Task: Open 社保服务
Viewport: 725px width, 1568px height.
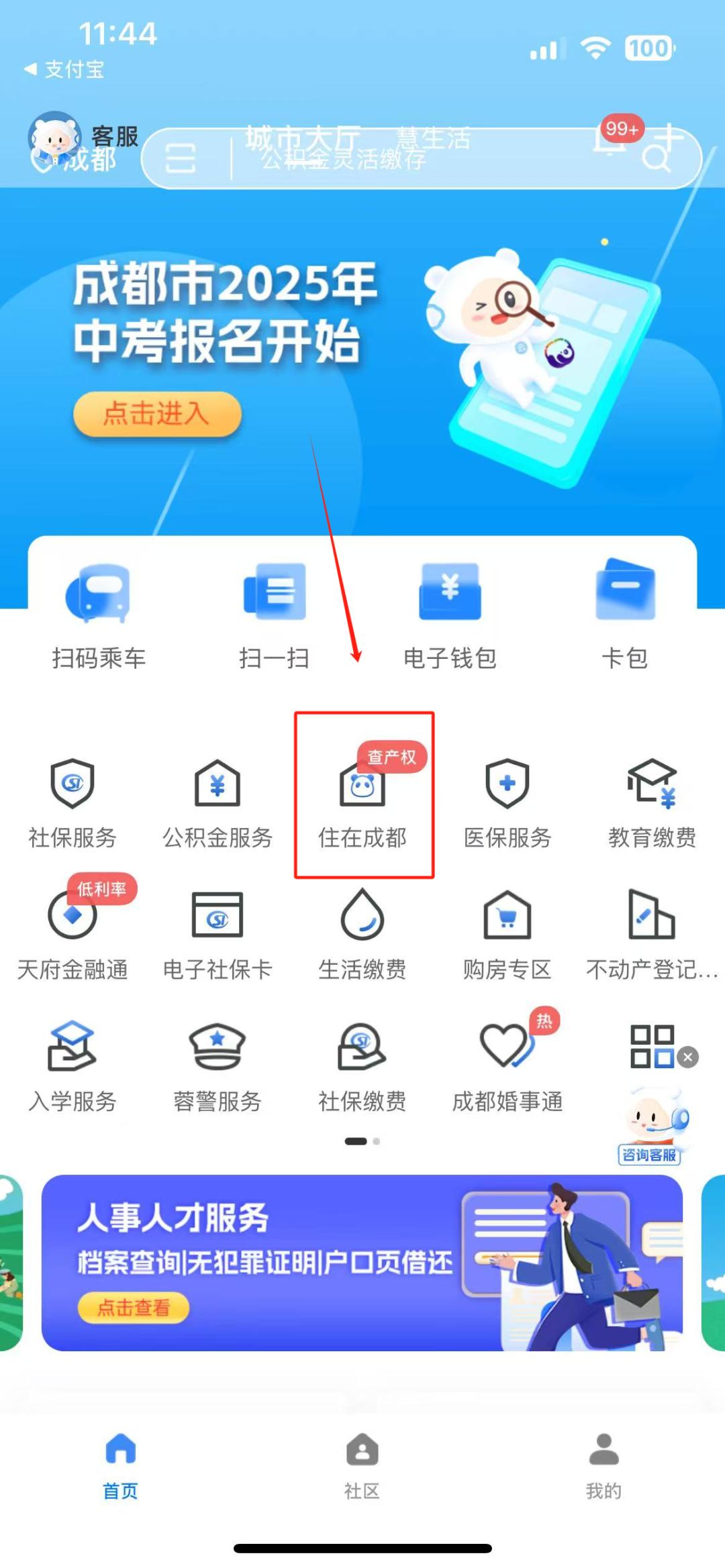Action: click(x=72, y=803)
